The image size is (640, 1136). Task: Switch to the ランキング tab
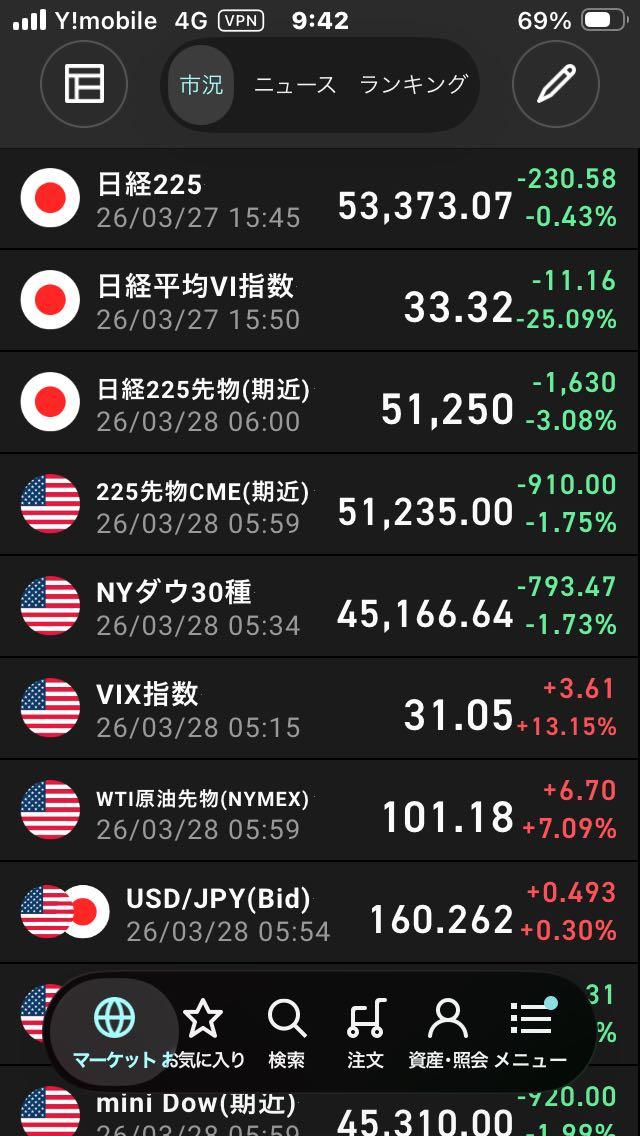[413, 85]
